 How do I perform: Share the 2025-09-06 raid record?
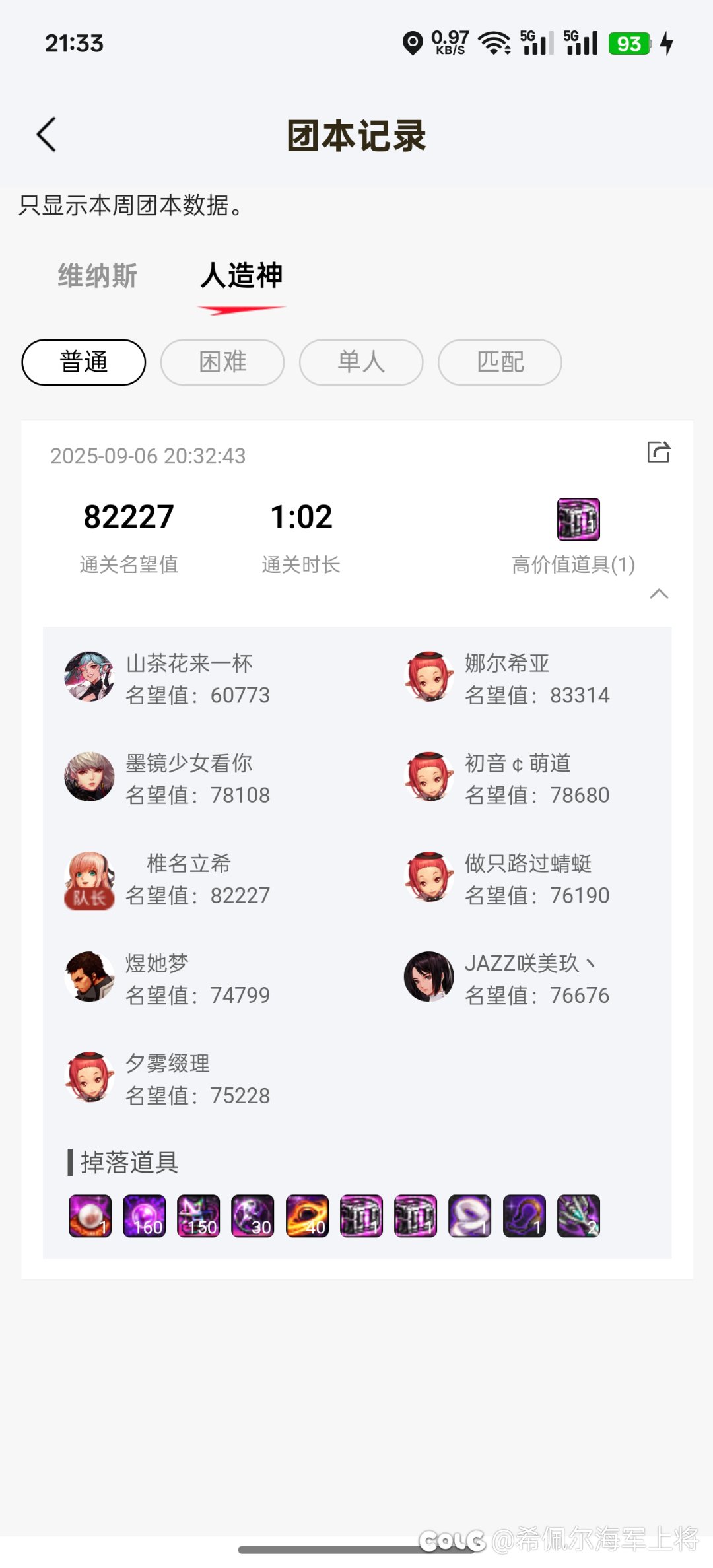click(659, 452)
